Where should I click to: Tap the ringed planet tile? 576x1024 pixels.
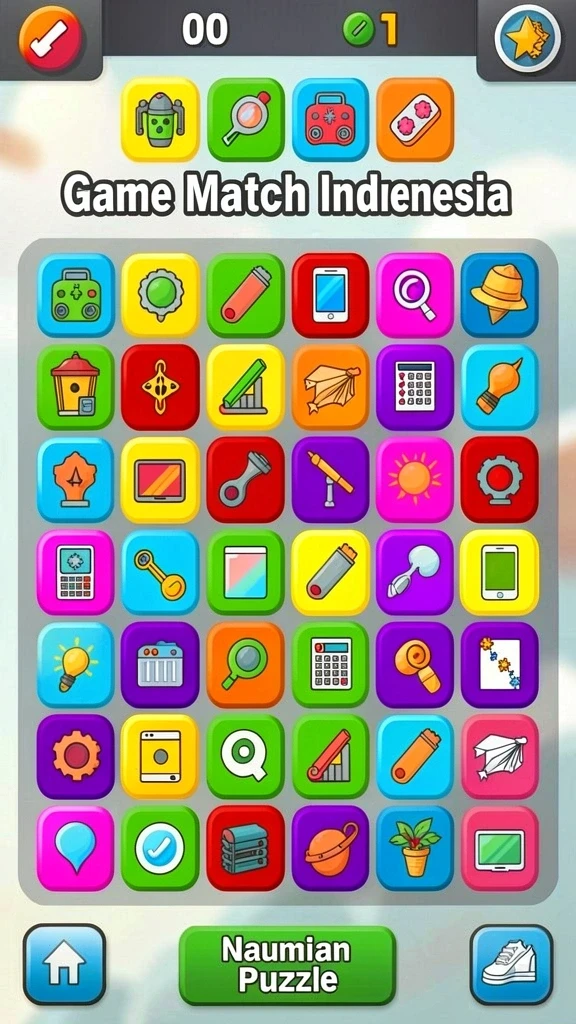tap(330, 848)
